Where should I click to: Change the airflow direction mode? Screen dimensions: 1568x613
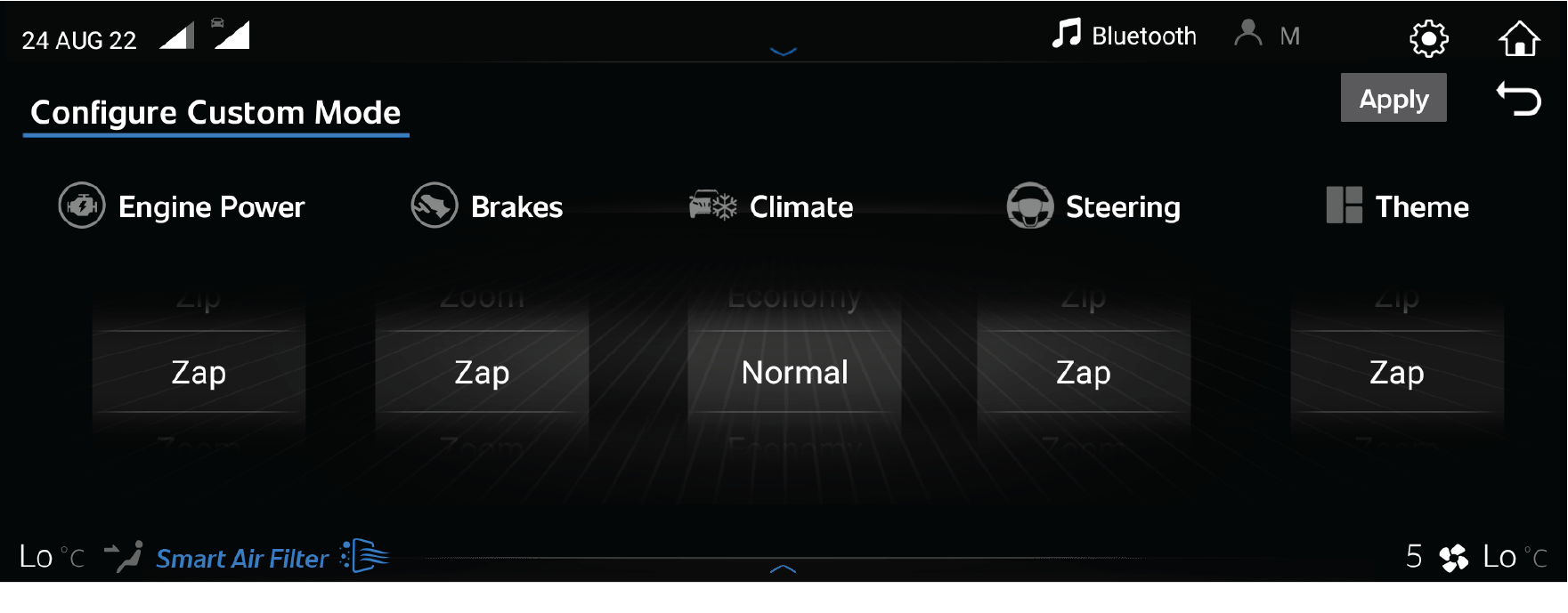click(x=123, y=556)
